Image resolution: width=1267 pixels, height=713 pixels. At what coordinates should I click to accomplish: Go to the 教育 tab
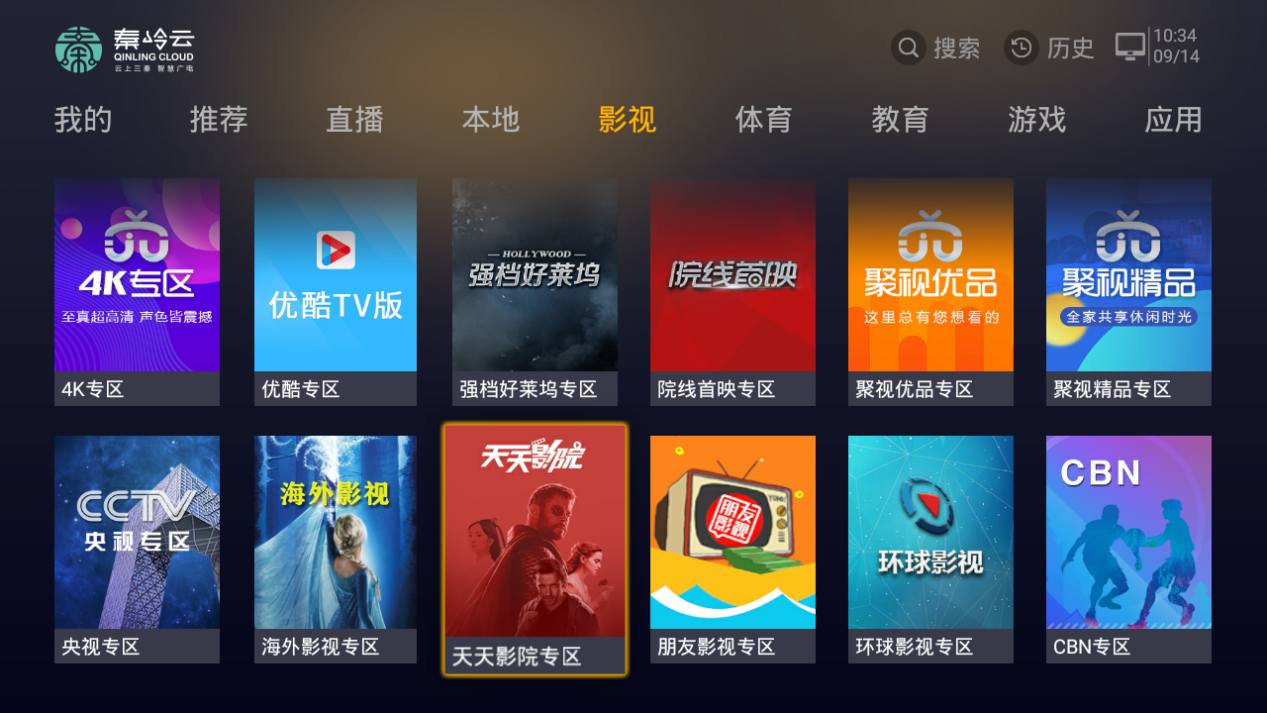coord(900,120)
